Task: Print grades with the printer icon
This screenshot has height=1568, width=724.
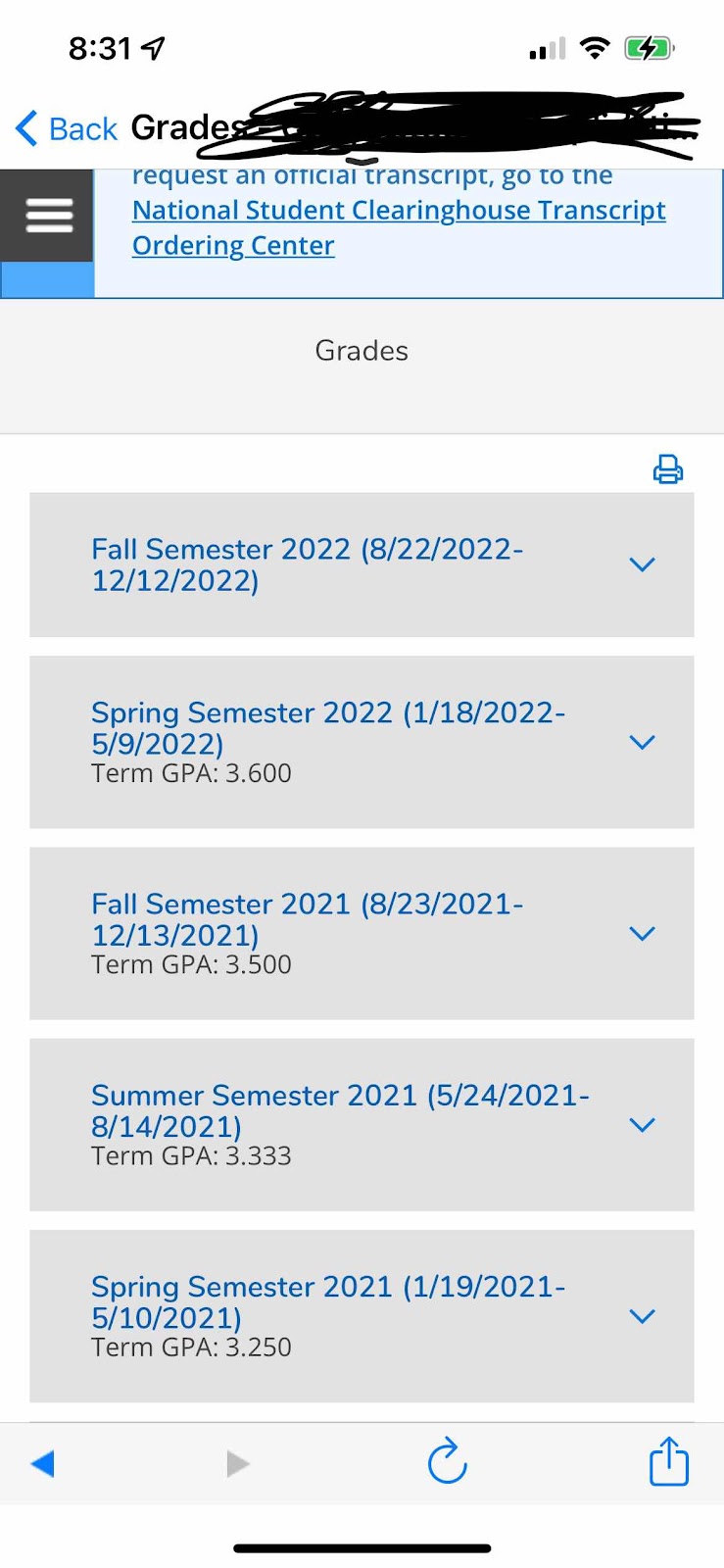Action: tap(667, 469)
